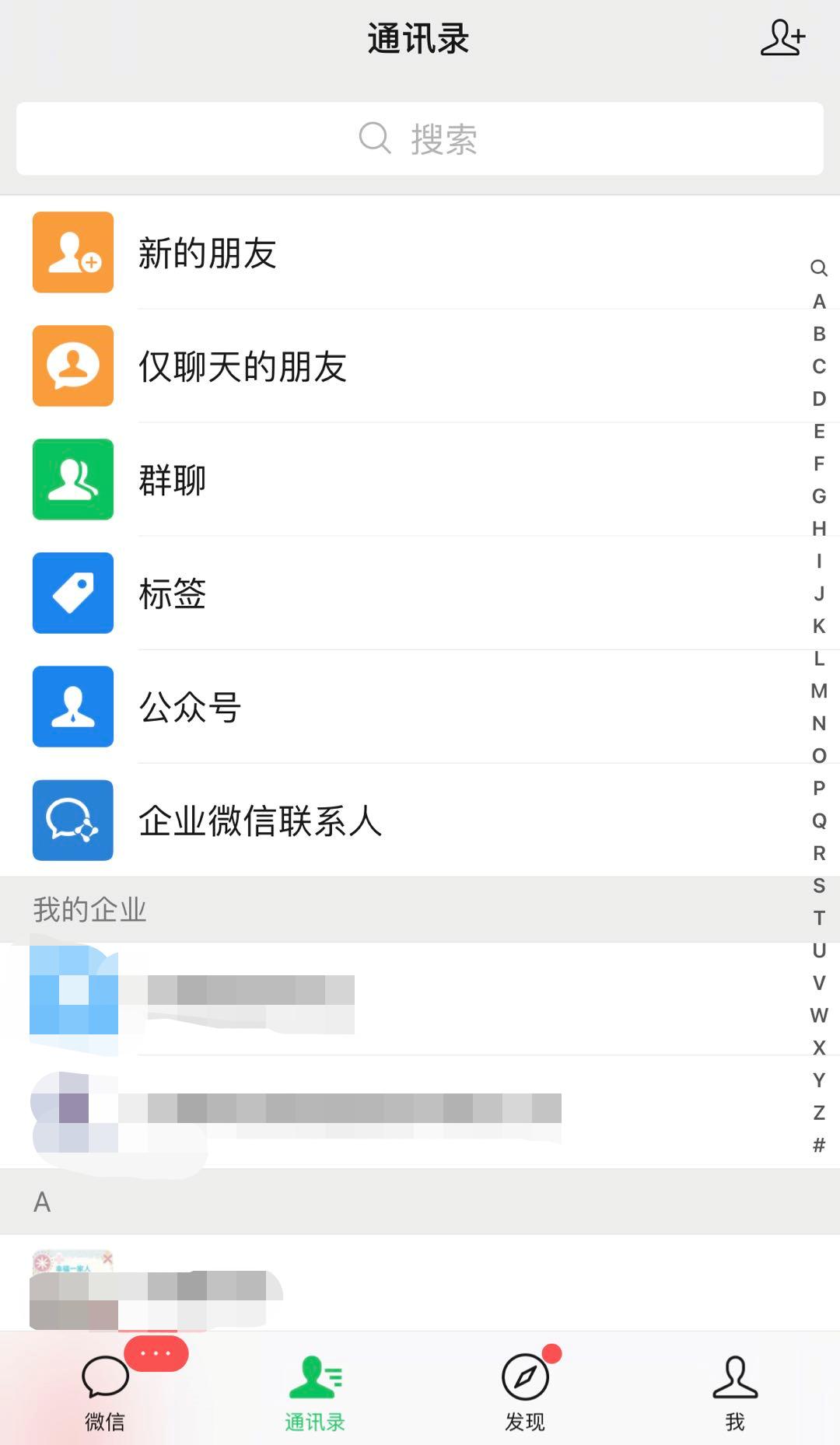Click the Tags (标签) label icon
The height and width of the screenshot is (1445, 840).
(72, 593)
